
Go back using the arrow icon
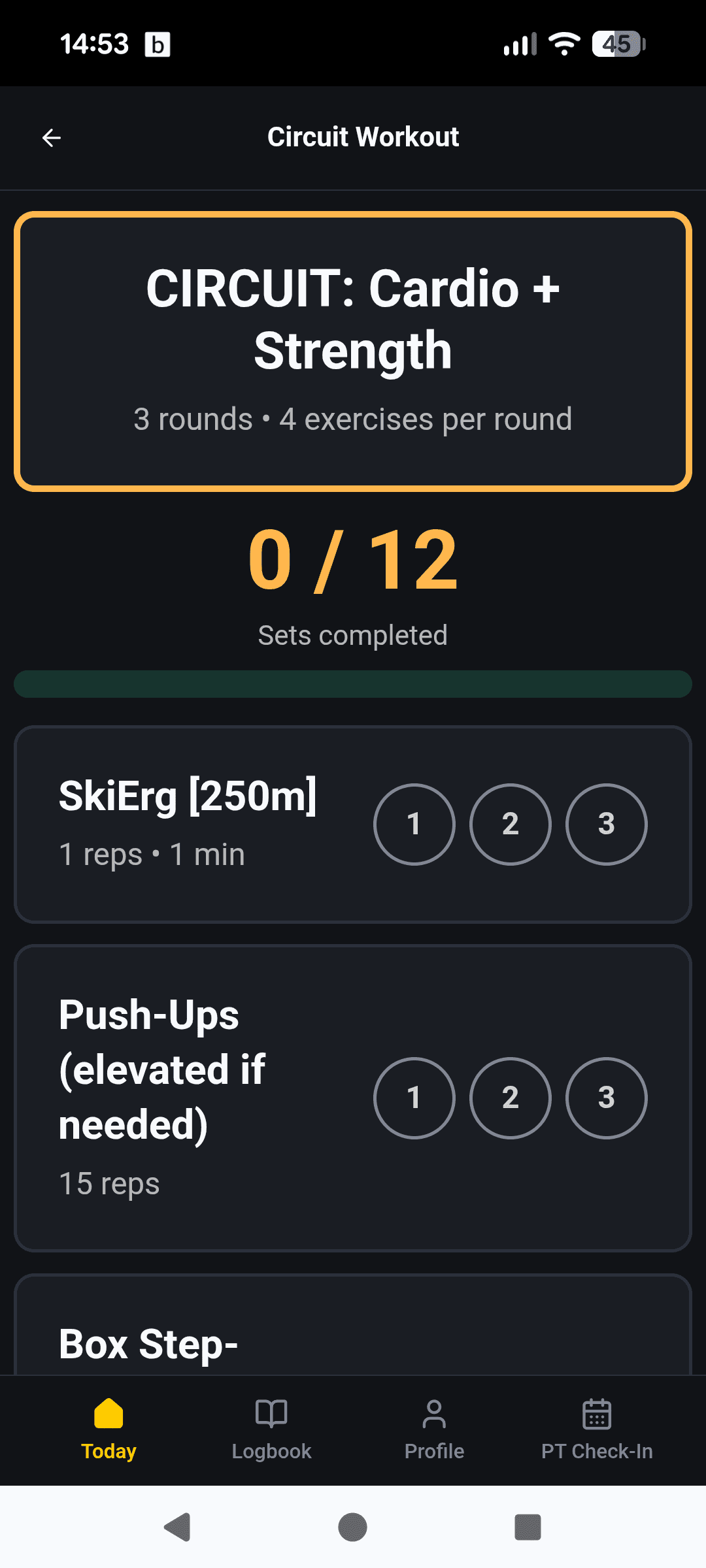(x=52, y=138)
